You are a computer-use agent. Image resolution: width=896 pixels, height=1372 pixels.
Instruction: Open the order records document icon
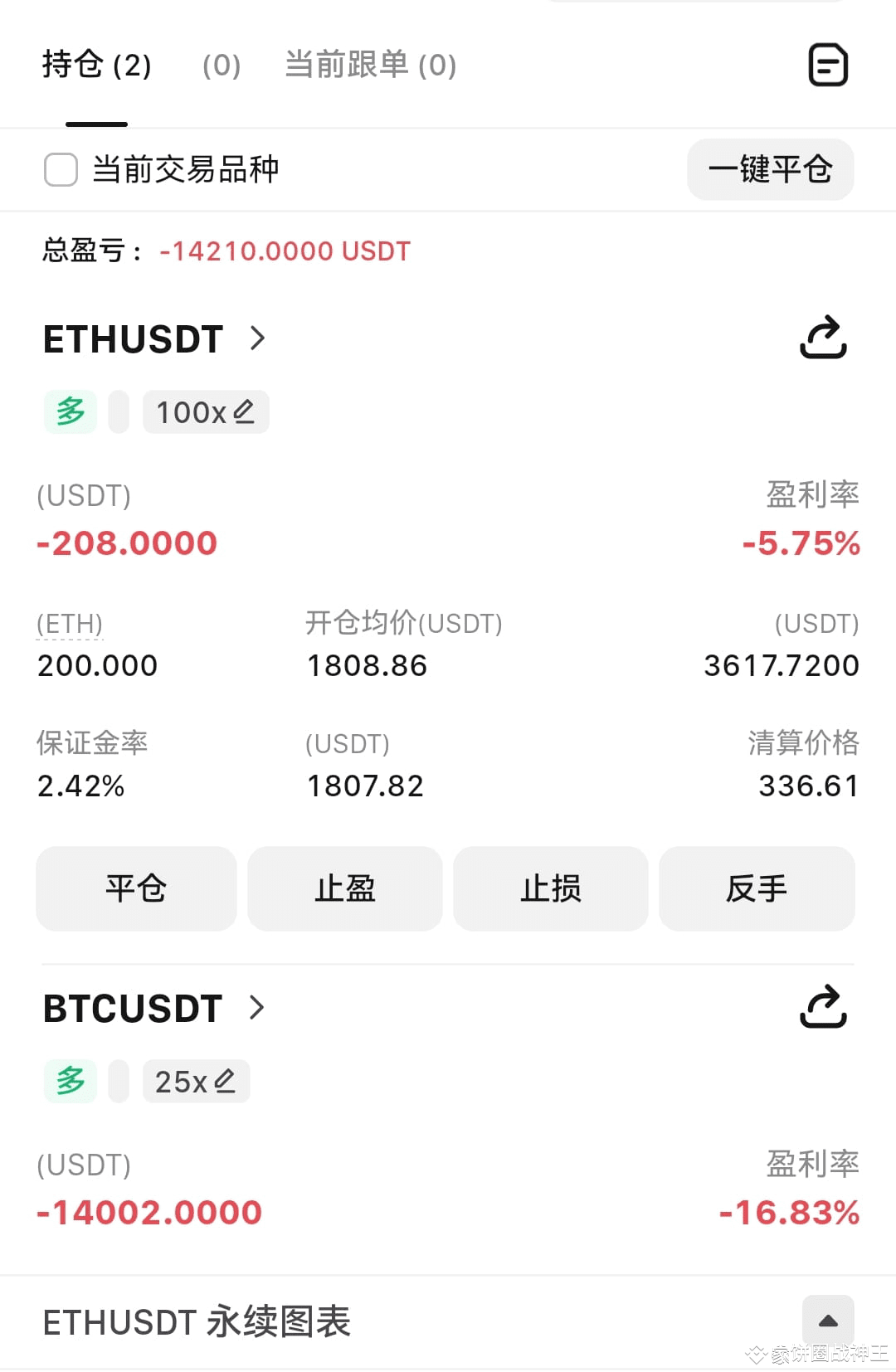pyautogui.click(x=826, y=65)
